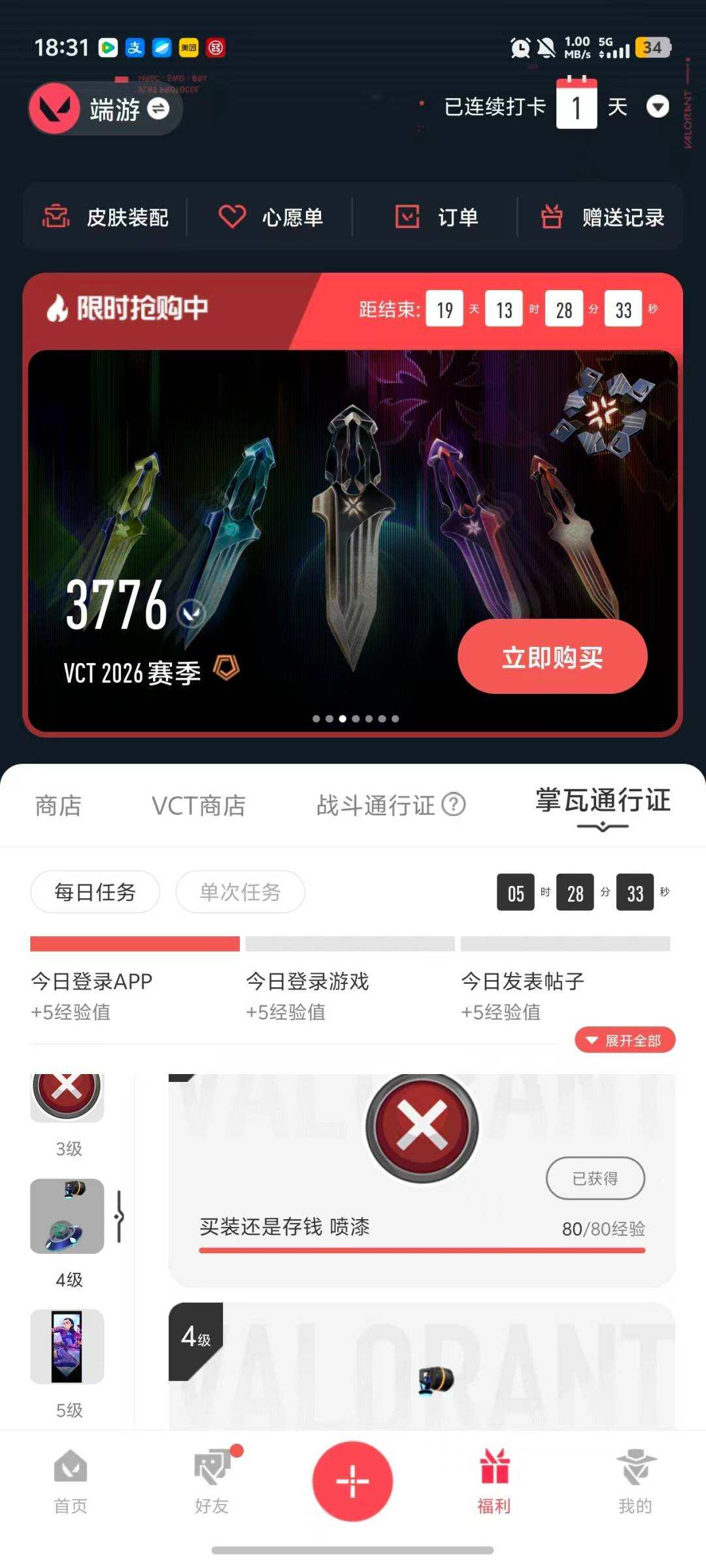Viewport: 706px width, 1568px height.
Task: Expand all tasks via 展开全部
Action: (624, 1040)
